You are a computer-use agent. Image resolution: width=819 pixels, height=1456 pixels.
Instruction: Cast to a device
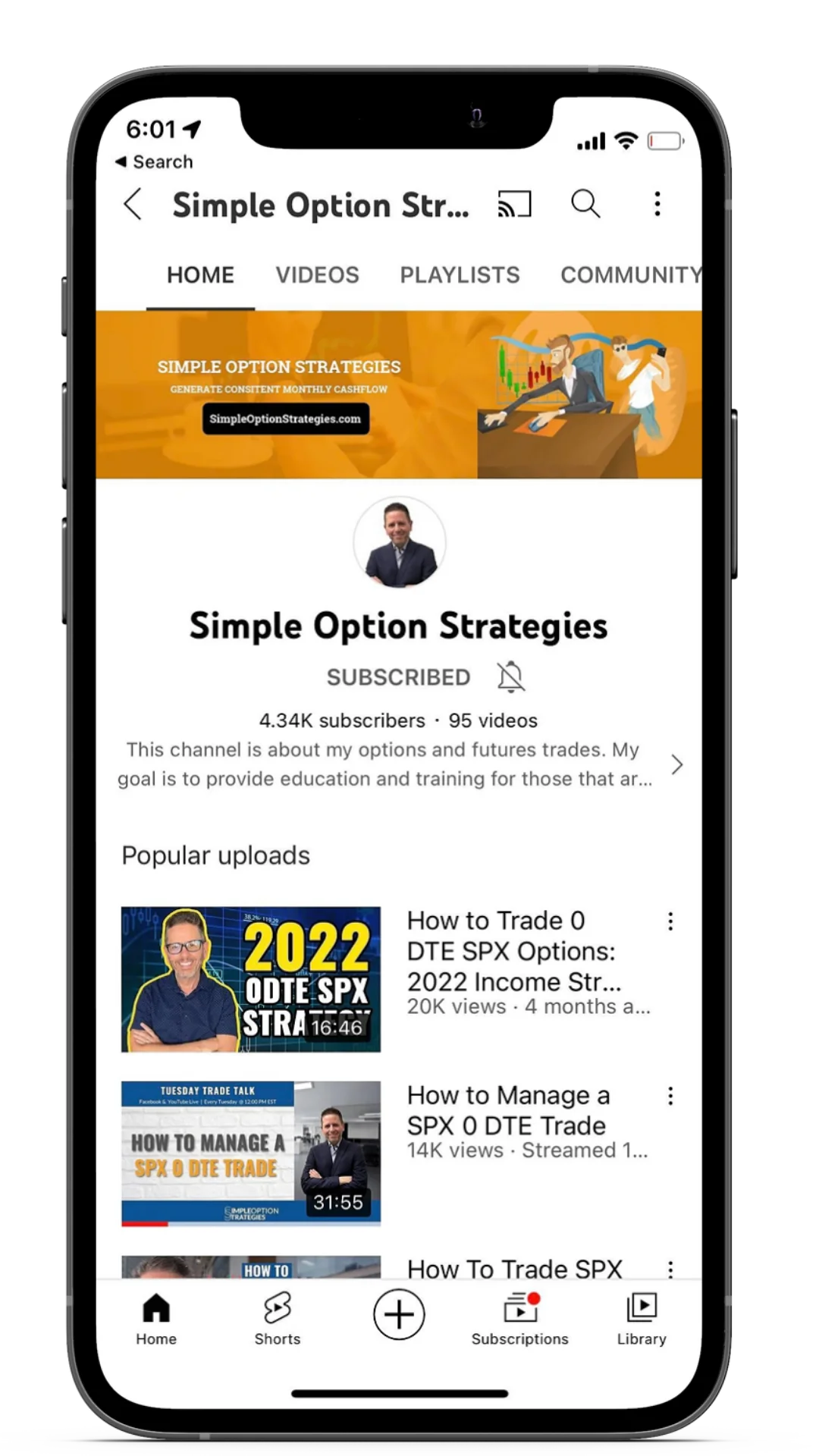[514, 205]
